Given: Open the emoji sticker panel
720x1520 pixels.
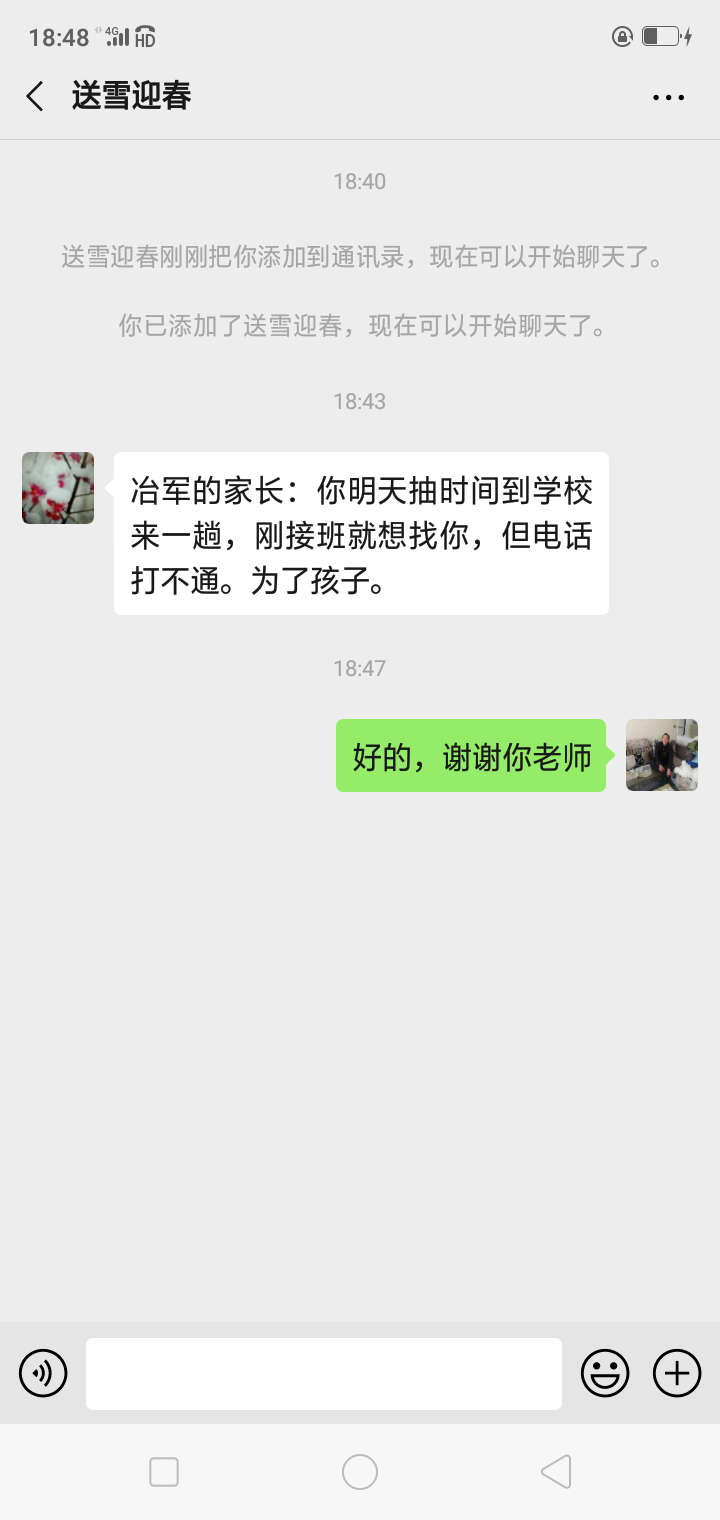Looking at the screenshot, I should pos(605,1373).
